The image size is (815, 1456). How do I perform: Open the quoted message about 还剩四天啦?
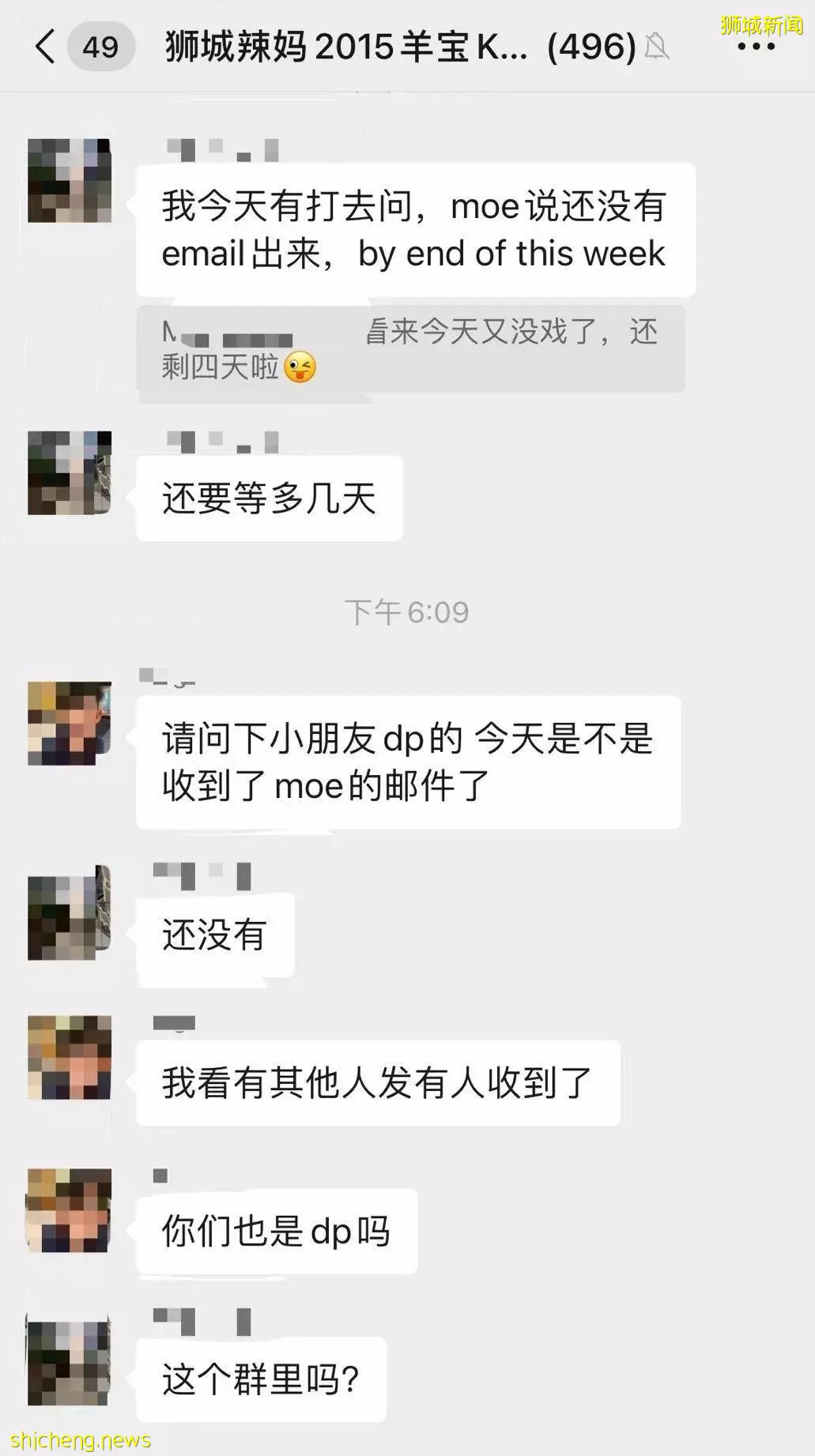point(410,348)
